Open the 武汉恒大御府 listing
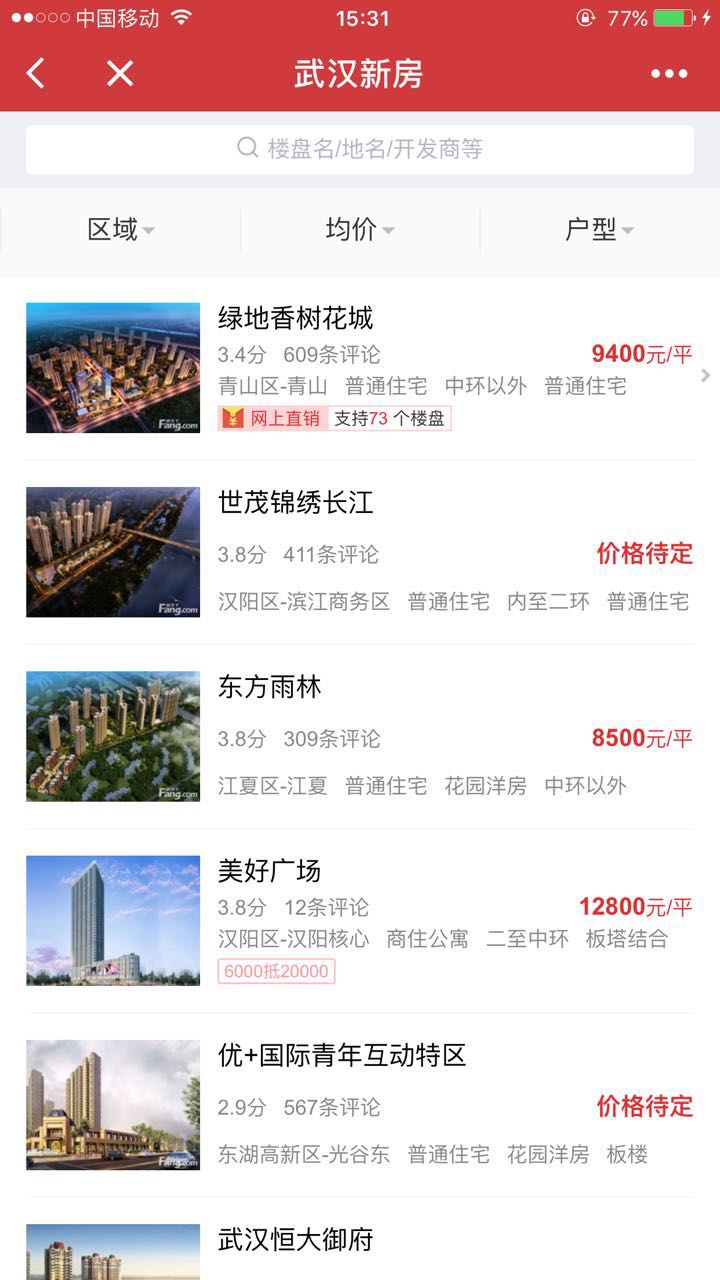This screenshot has width=720, height=1280. pos(296,1240)
